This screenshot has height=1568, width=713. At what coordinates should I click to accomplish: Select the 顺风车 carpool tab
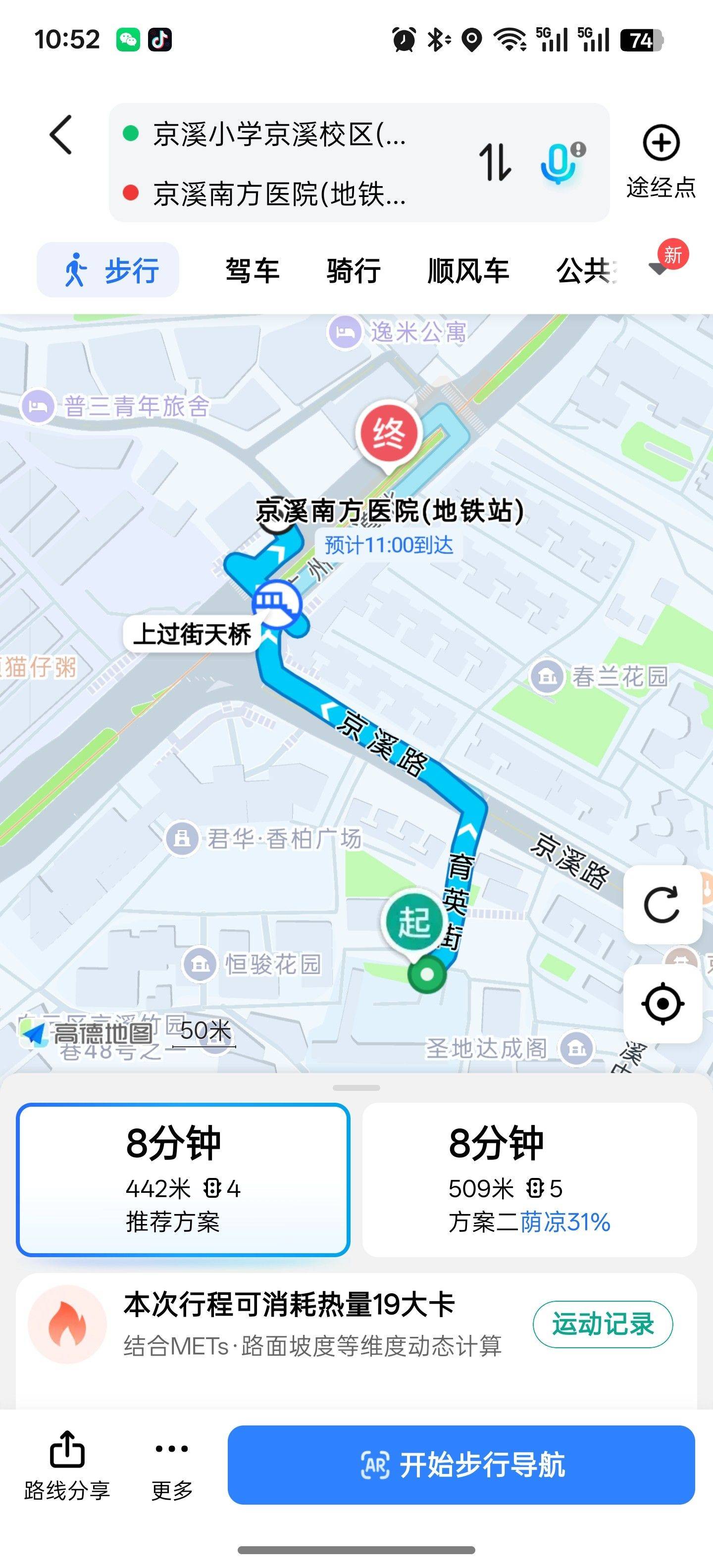[467, 270]
